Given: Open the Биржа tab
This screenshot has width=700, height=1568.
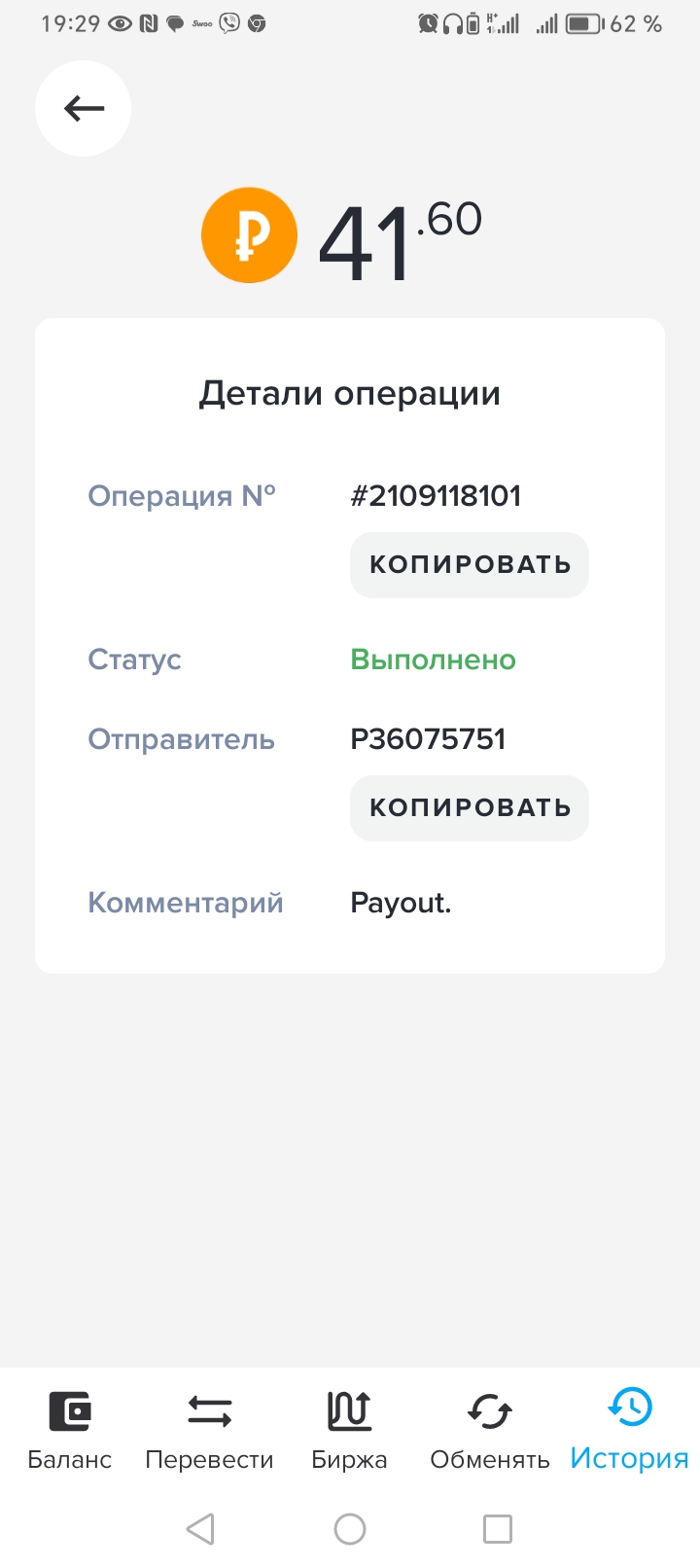Looking at the screenshot, I should click(349, 1428).
